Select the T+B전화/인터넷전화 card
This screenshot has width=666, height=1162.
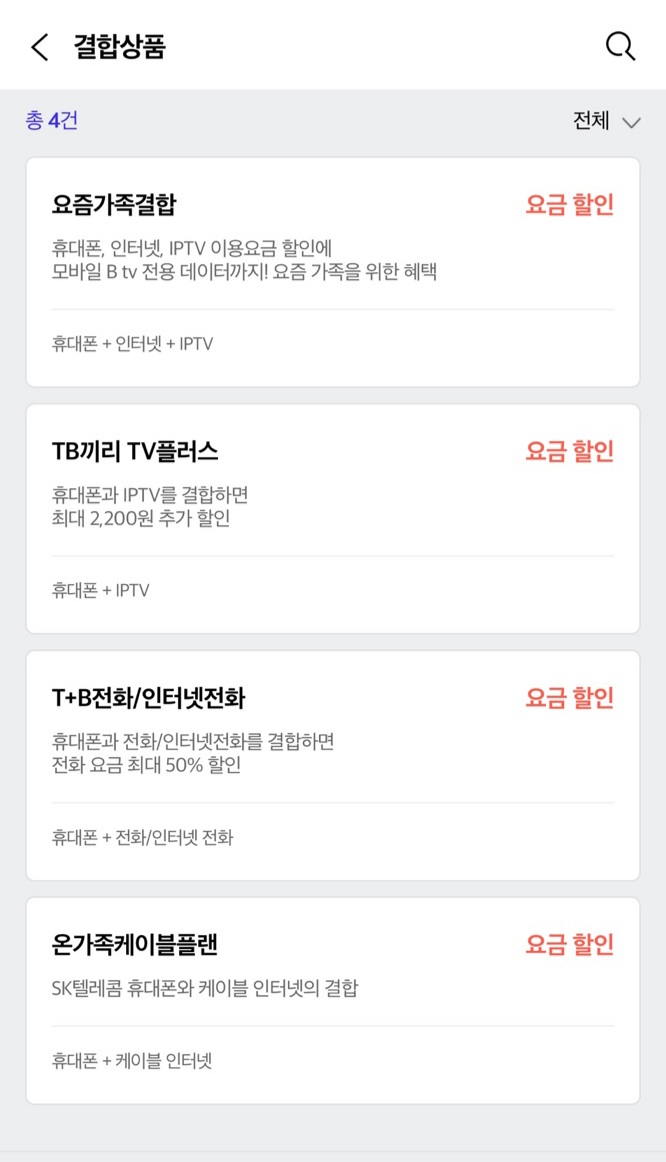point(332,765)
